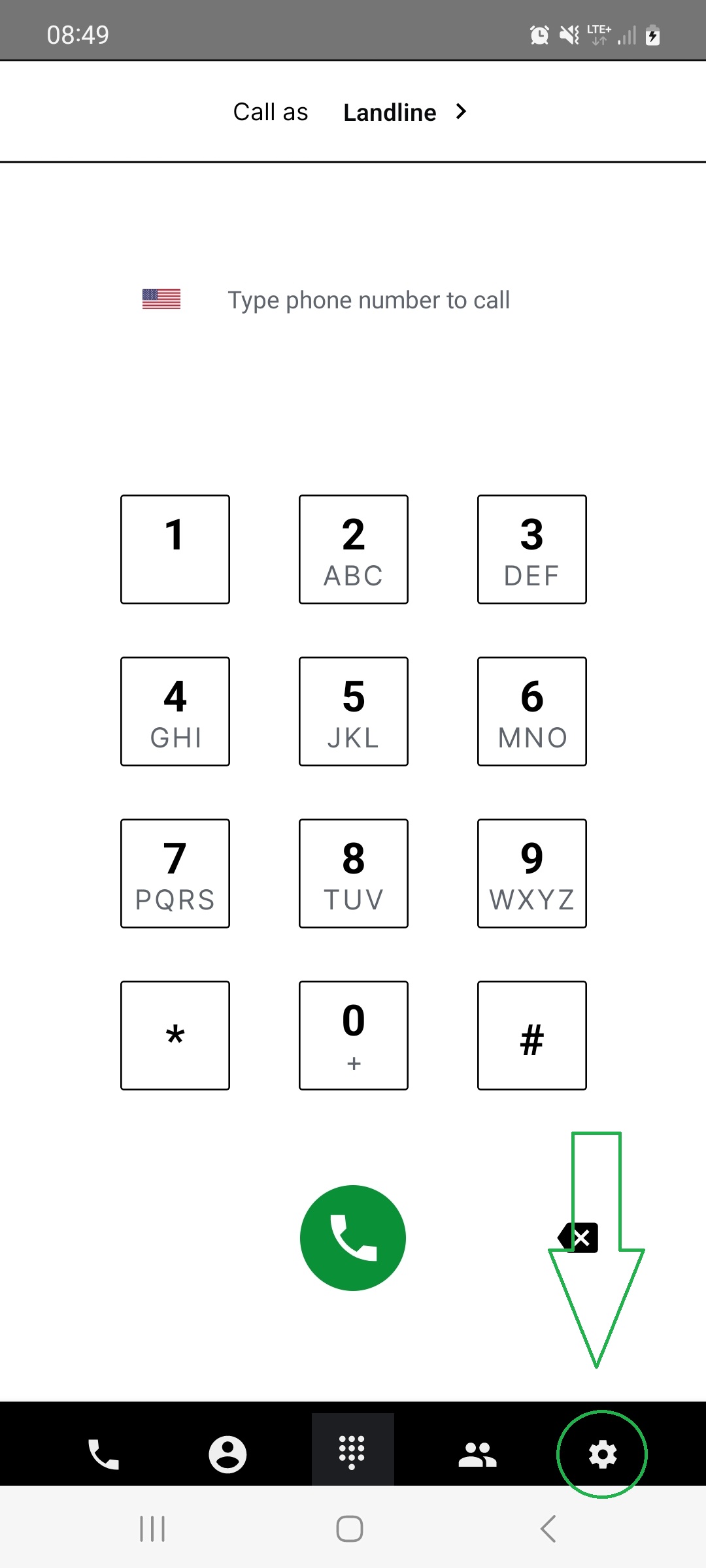Switch to the recent calls phone tab
This screenshot has height=1568, width=706.
click(x=103, y=1455)
